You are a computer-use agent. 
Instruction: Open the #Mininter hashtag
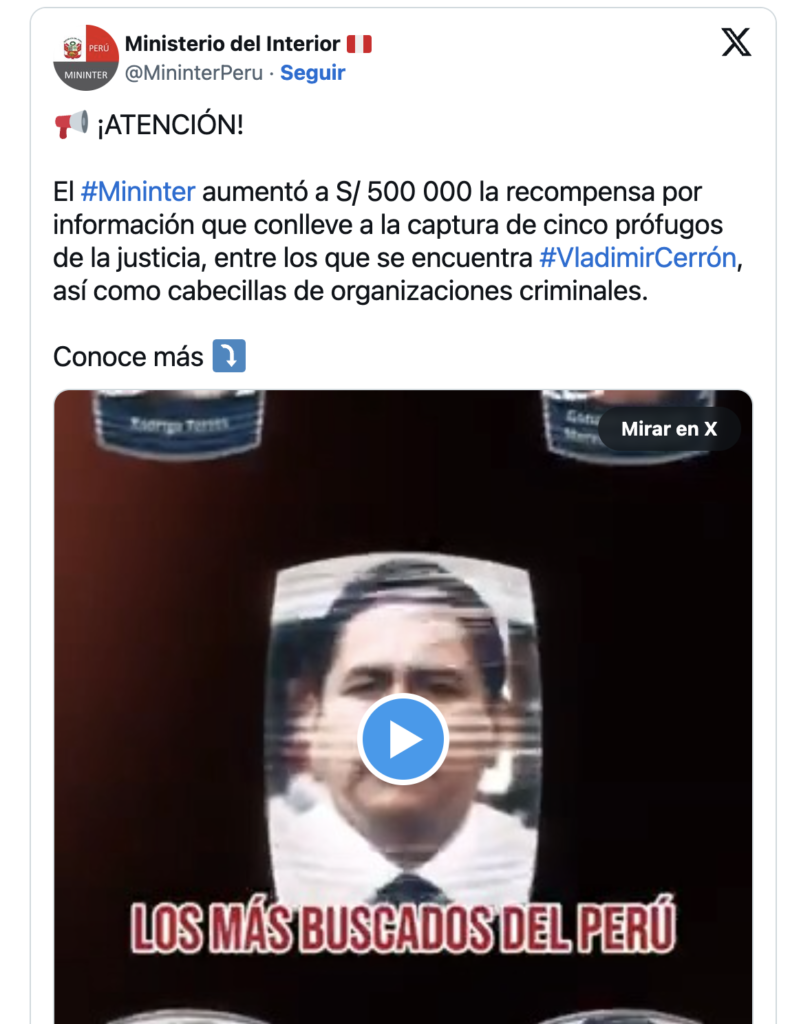pos(137,191)
